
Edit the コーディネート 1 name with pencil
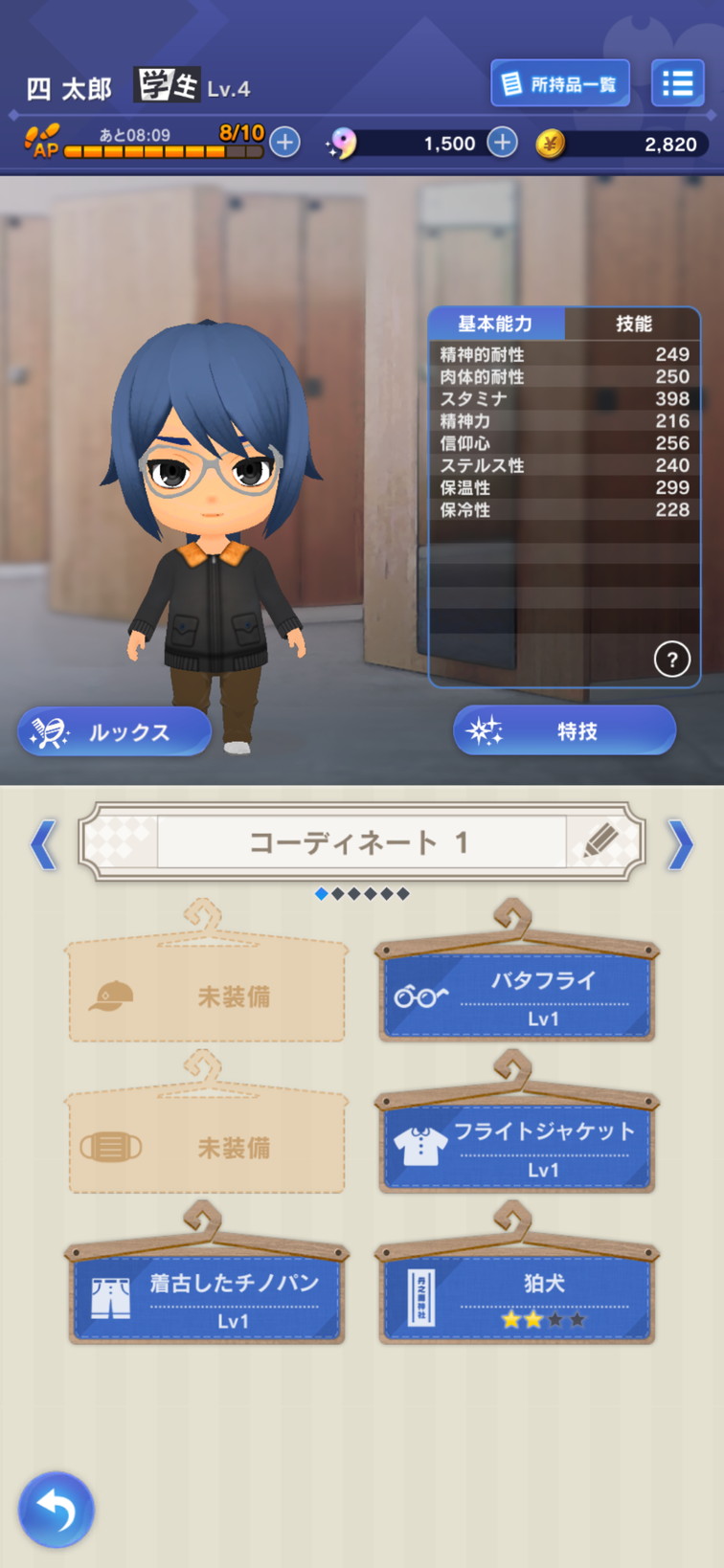pyautogui.click(x=600, y=842)
